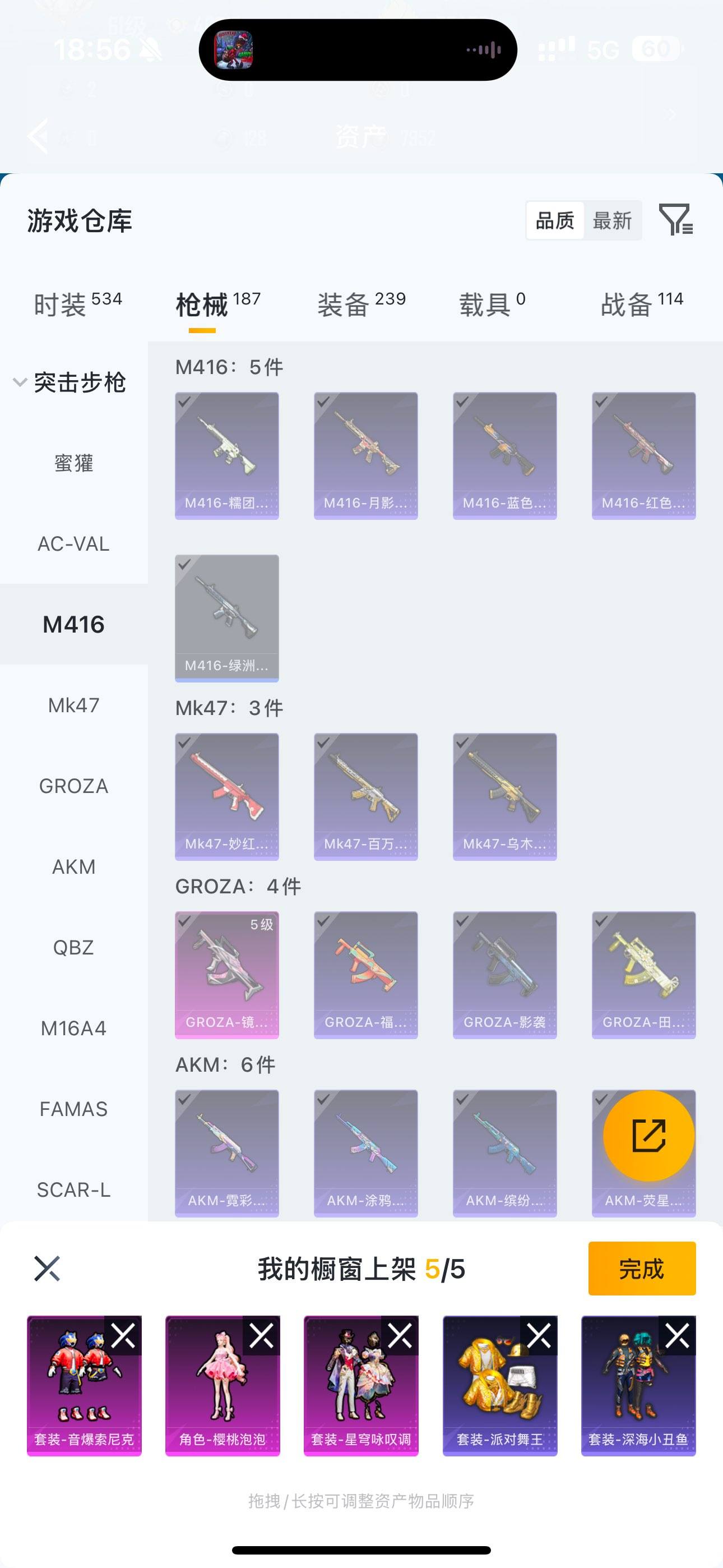Click the back arrow at top left
The image size is (723, 1568).
click(x=39, y=135)
